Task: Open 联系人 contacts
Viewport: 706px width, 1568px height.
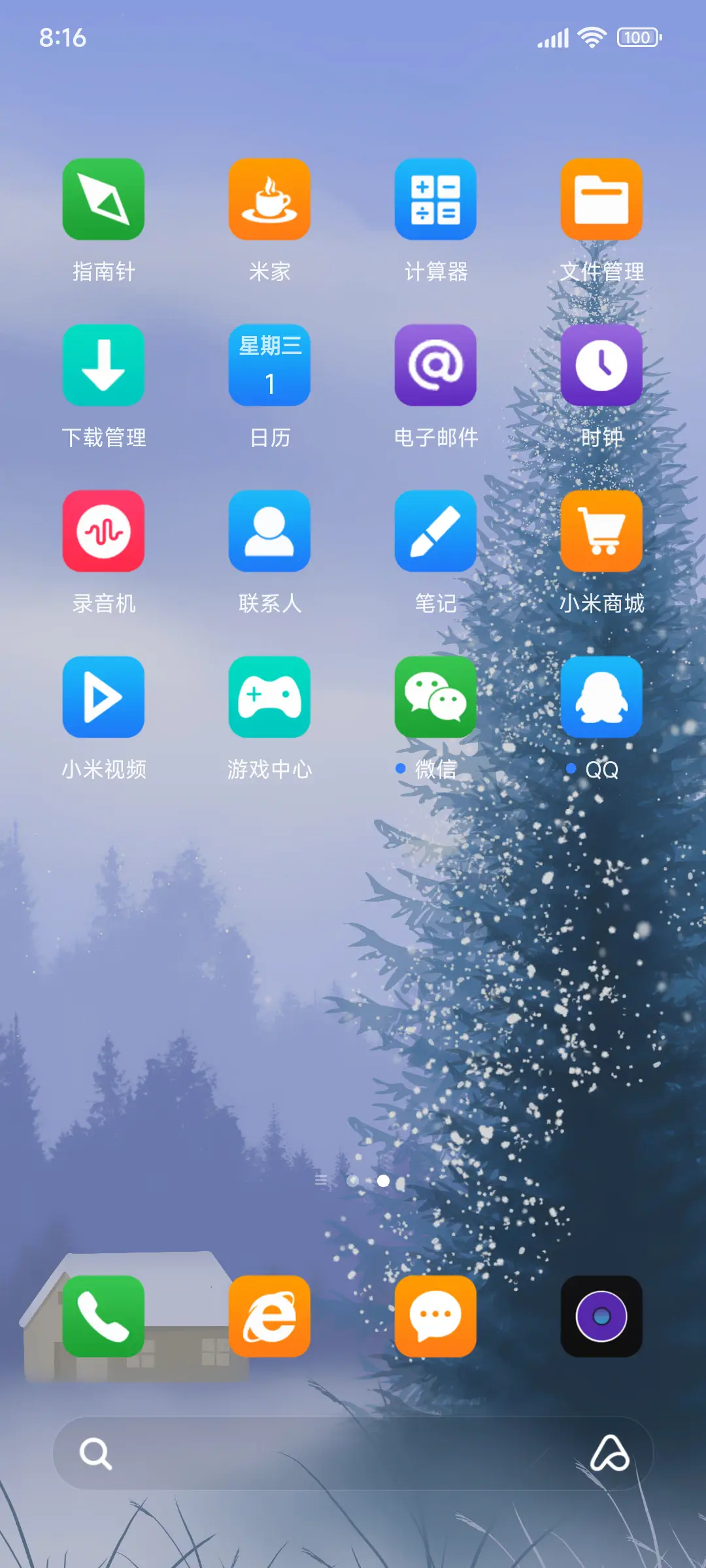Action: click(269, 531)
